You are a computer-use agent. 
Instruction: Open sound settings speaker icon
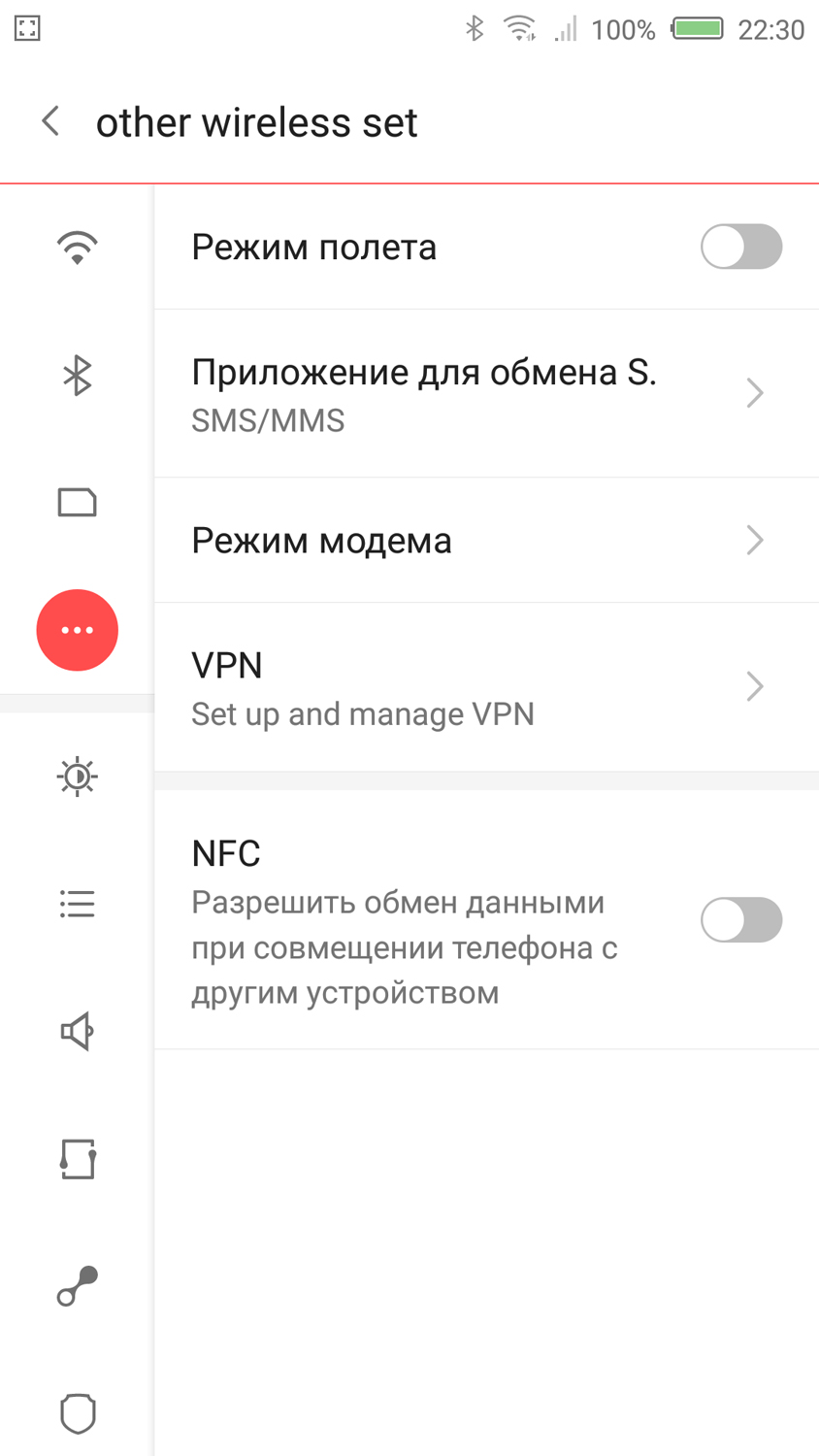click(x=77, y=1031)
